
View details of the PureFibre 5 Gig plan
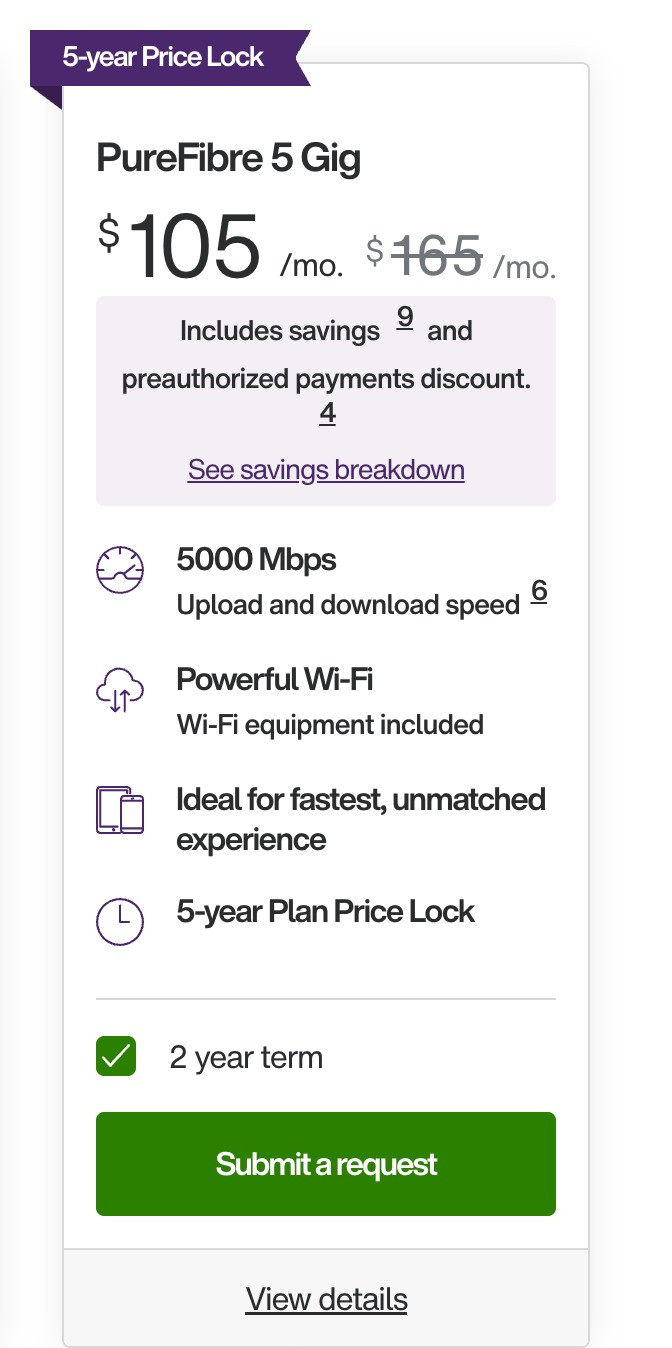click(326, 1299)
